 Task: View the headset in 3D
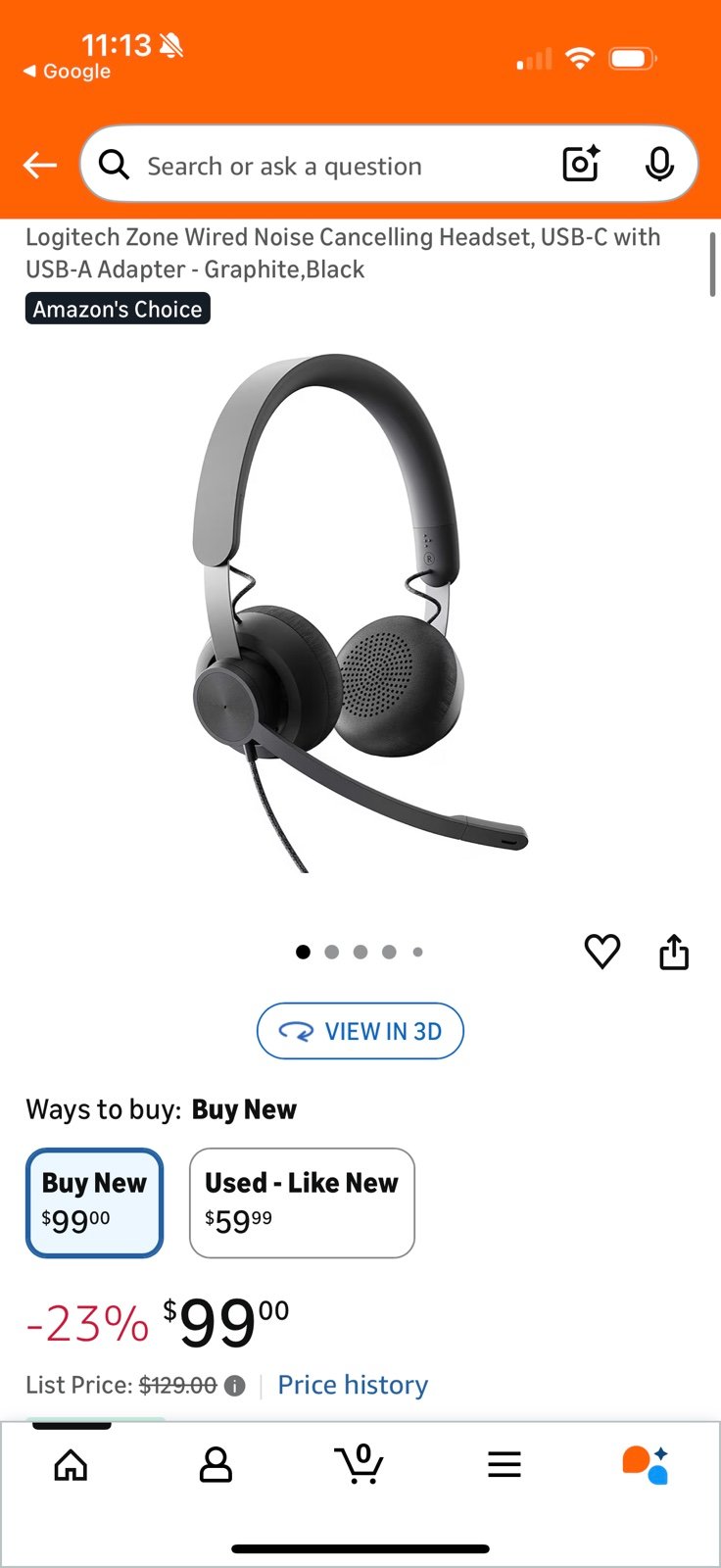(x=360, y=1031)
